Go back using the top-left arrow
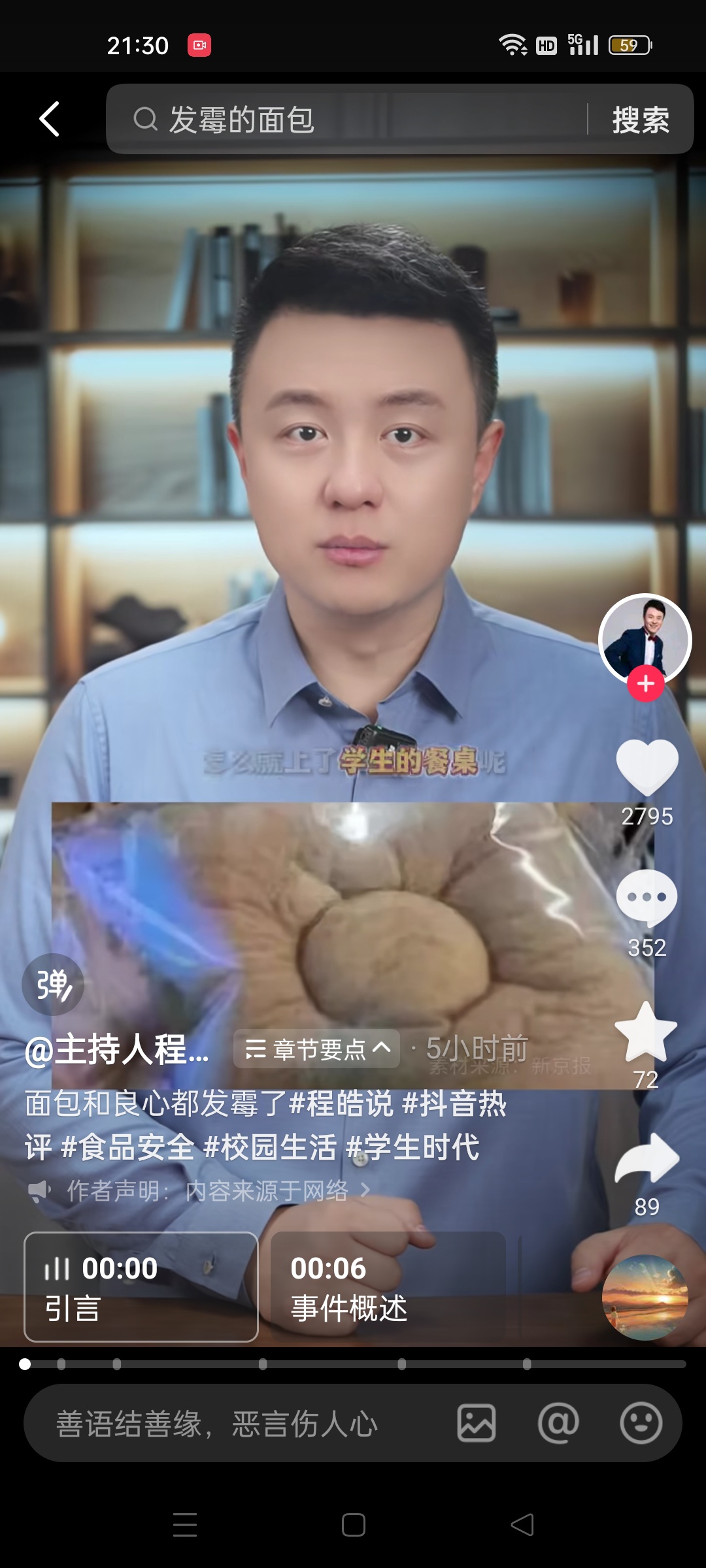706x1568 pixels. click(x=50, y=119)
